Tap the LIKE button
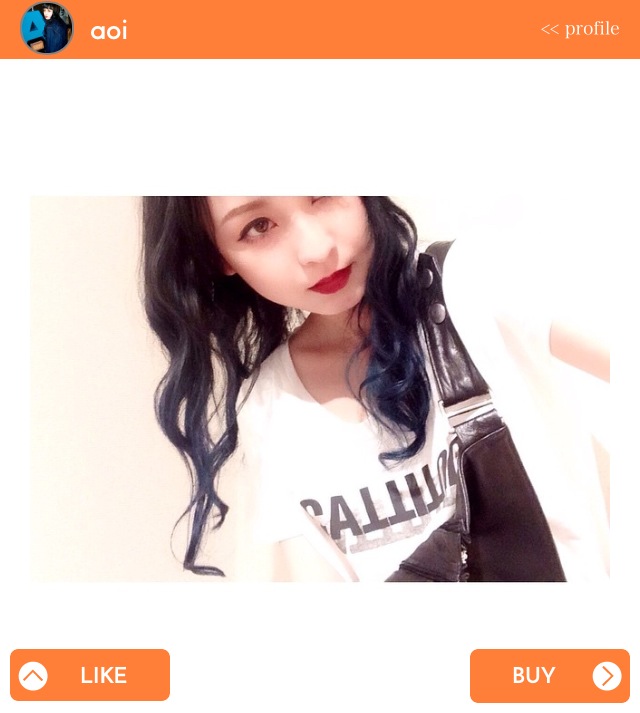Image resolution: width=640 pixels, height=713 pixels. click(x=90, y=676)
